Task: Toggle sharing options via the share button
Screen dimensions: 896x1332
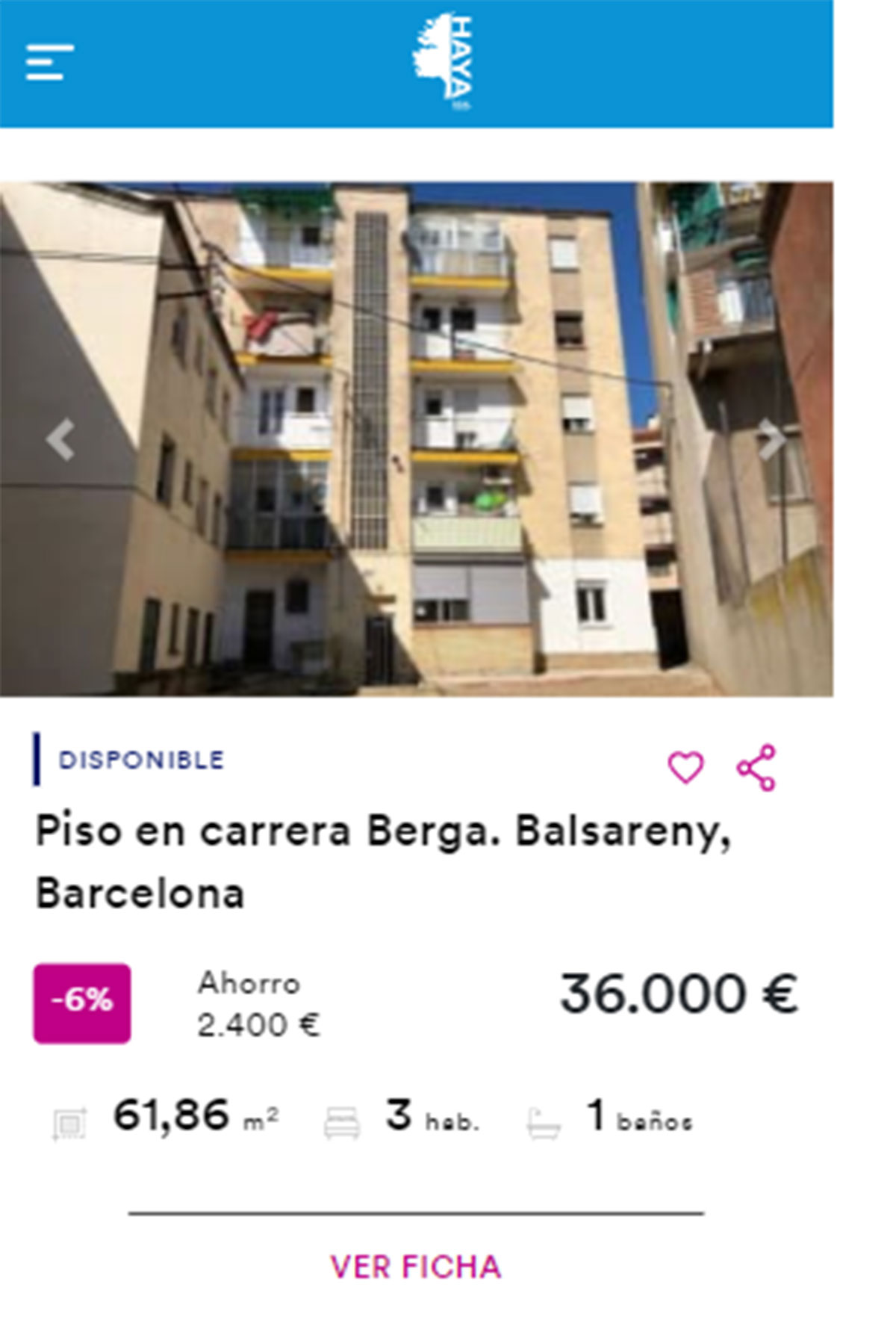Action: pyautogui.click(x=756, y=767)
